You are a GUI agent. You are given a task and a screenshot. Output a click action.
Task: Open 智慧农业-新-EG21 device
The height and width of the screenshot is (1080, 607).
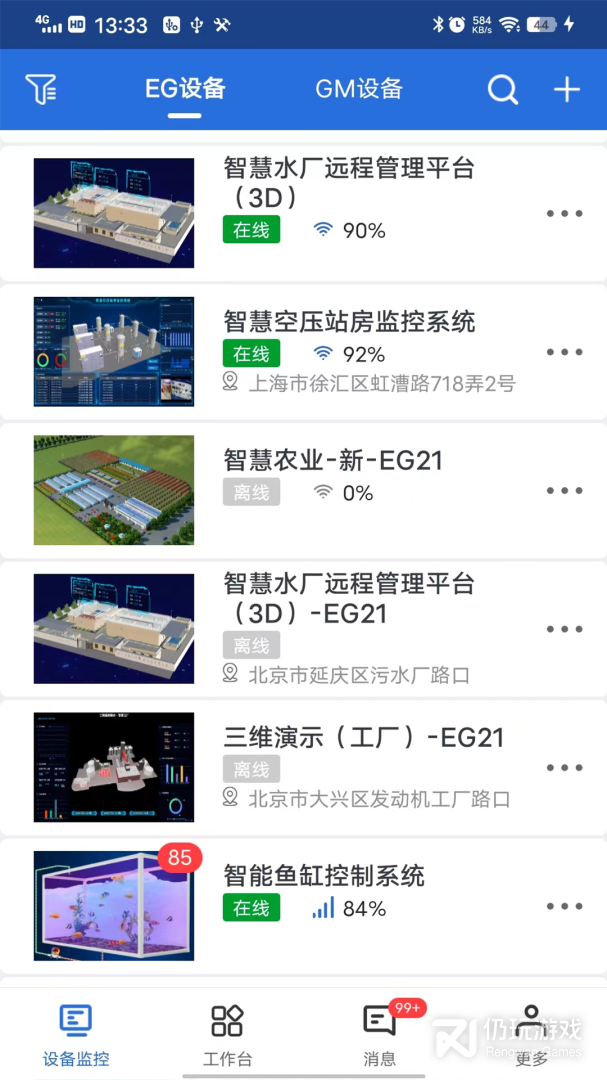pos(333,461)
